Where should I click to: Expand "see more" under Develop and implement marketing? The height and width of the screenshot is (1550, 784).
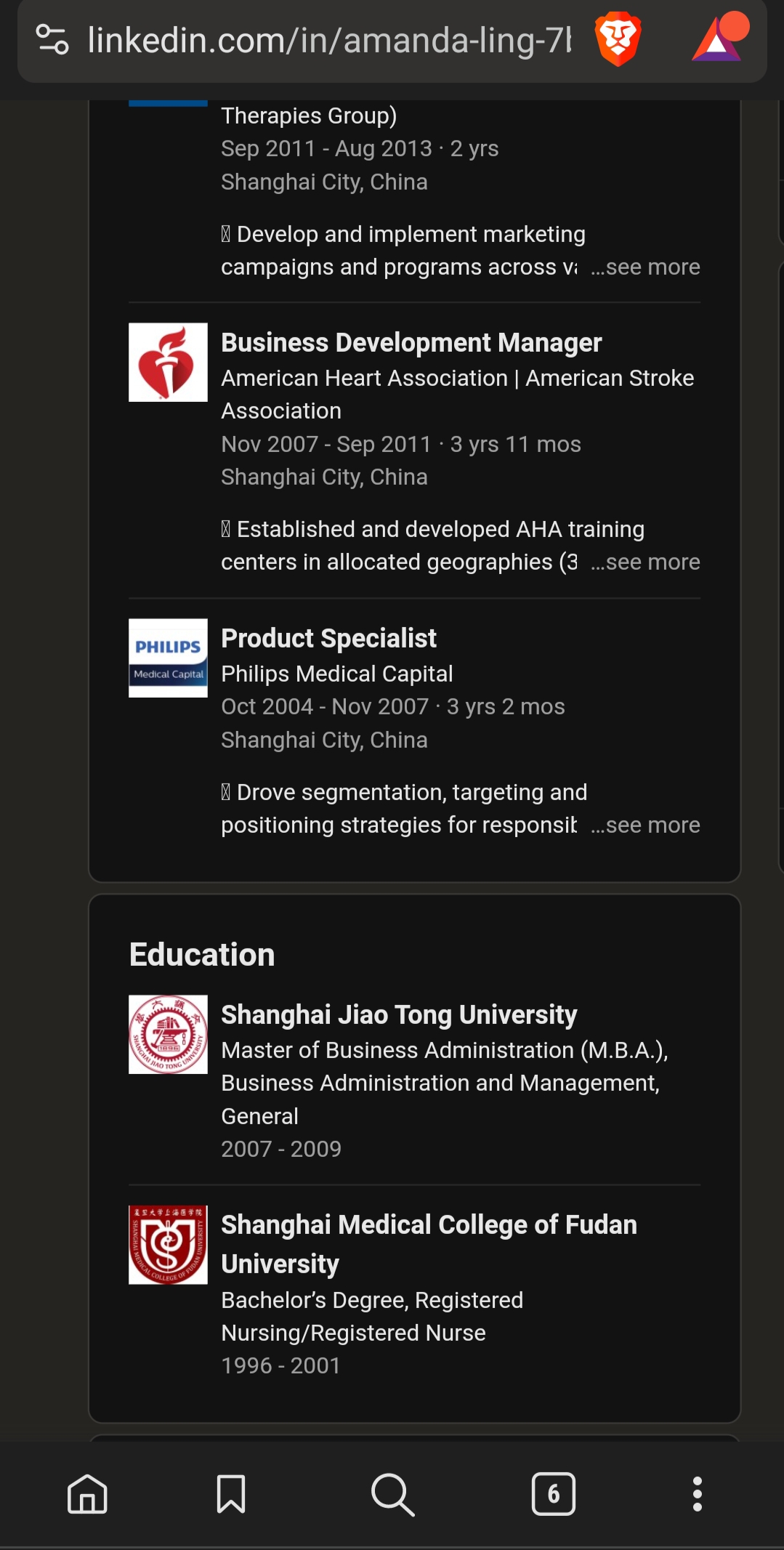tap(645, 267)
